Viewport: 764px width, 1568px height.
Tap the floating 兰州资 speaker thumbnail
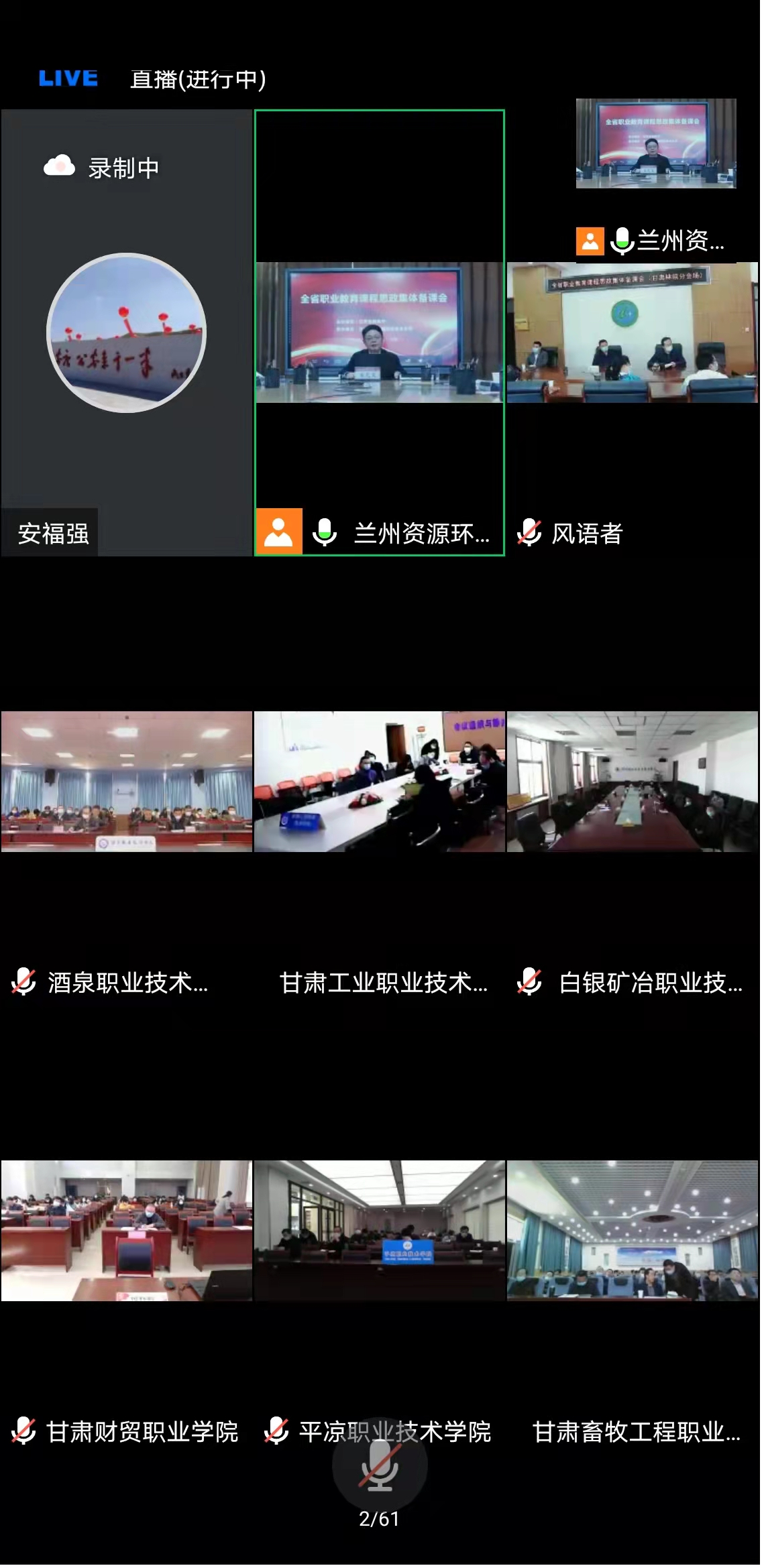[656, 143]
